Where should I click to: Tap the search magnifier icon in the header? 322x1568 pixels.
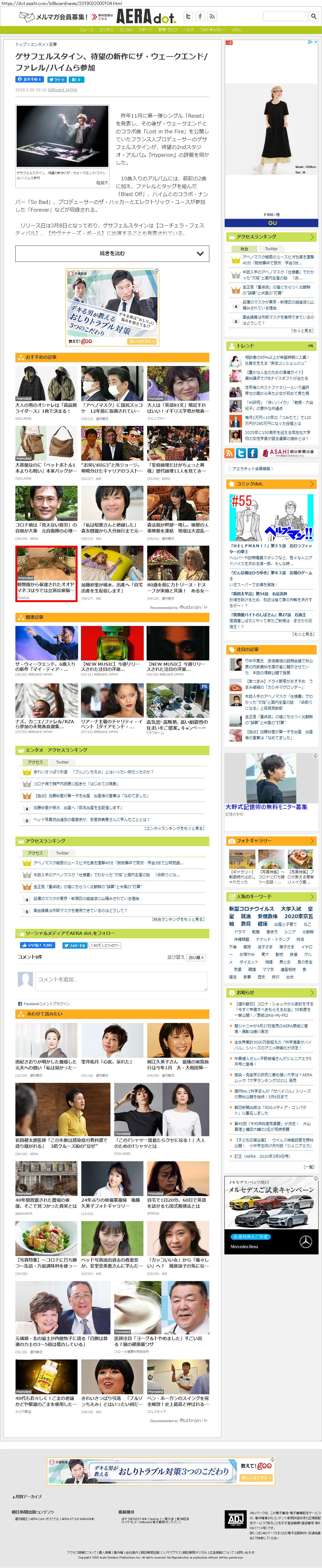tap(313, 16)
